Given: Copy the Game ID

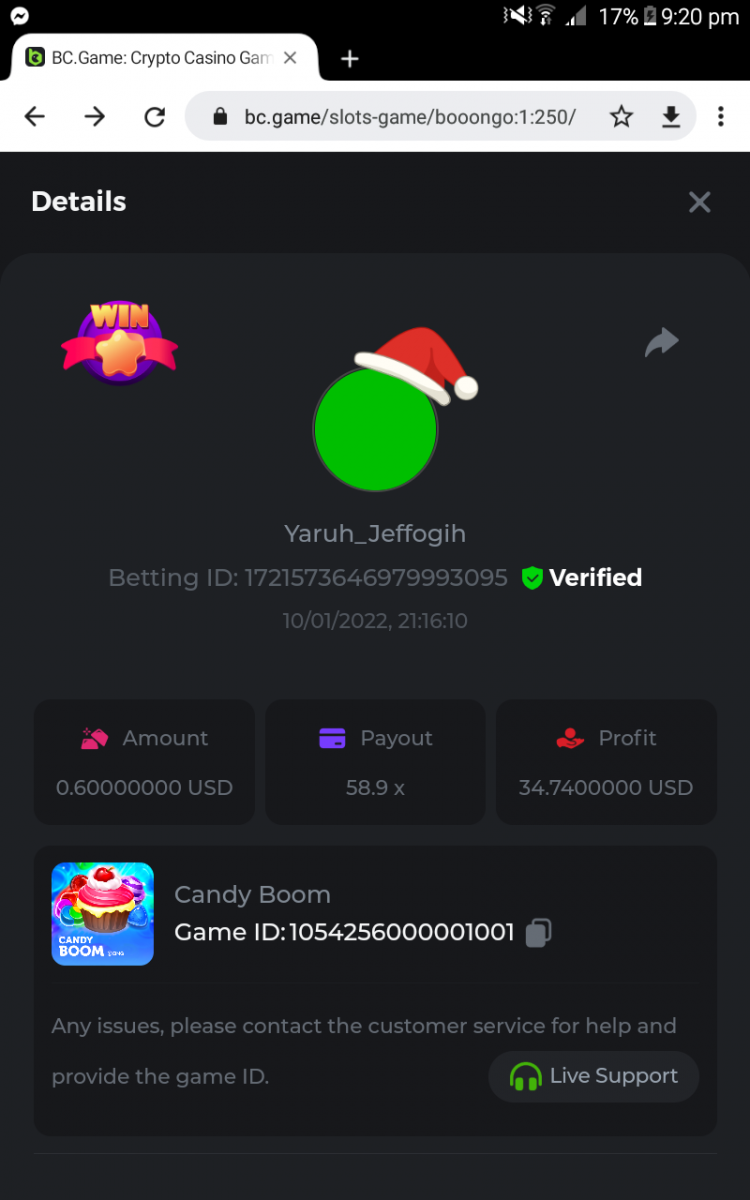Looking at the screenshot, I should (x=539, y=933).
